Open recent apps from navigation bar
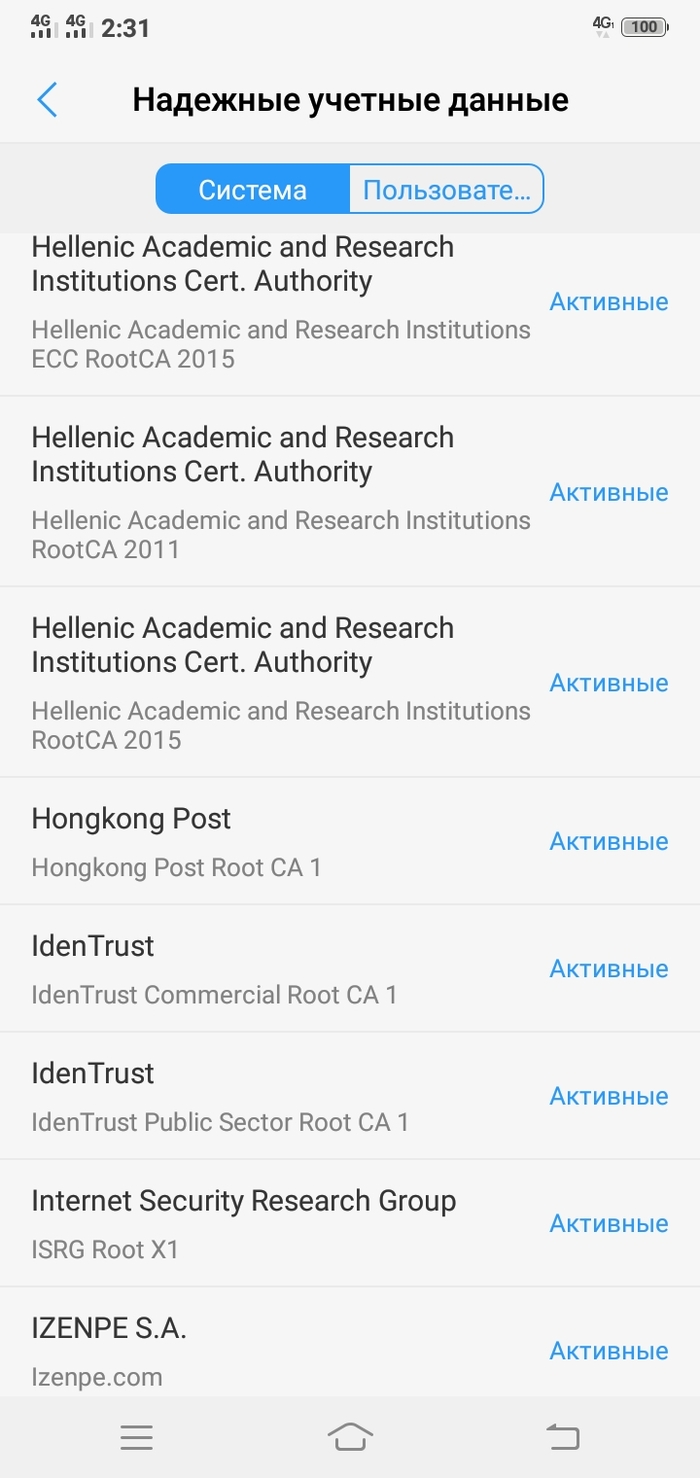Screen dimensions: 700x1478 tap(137, 1438)
